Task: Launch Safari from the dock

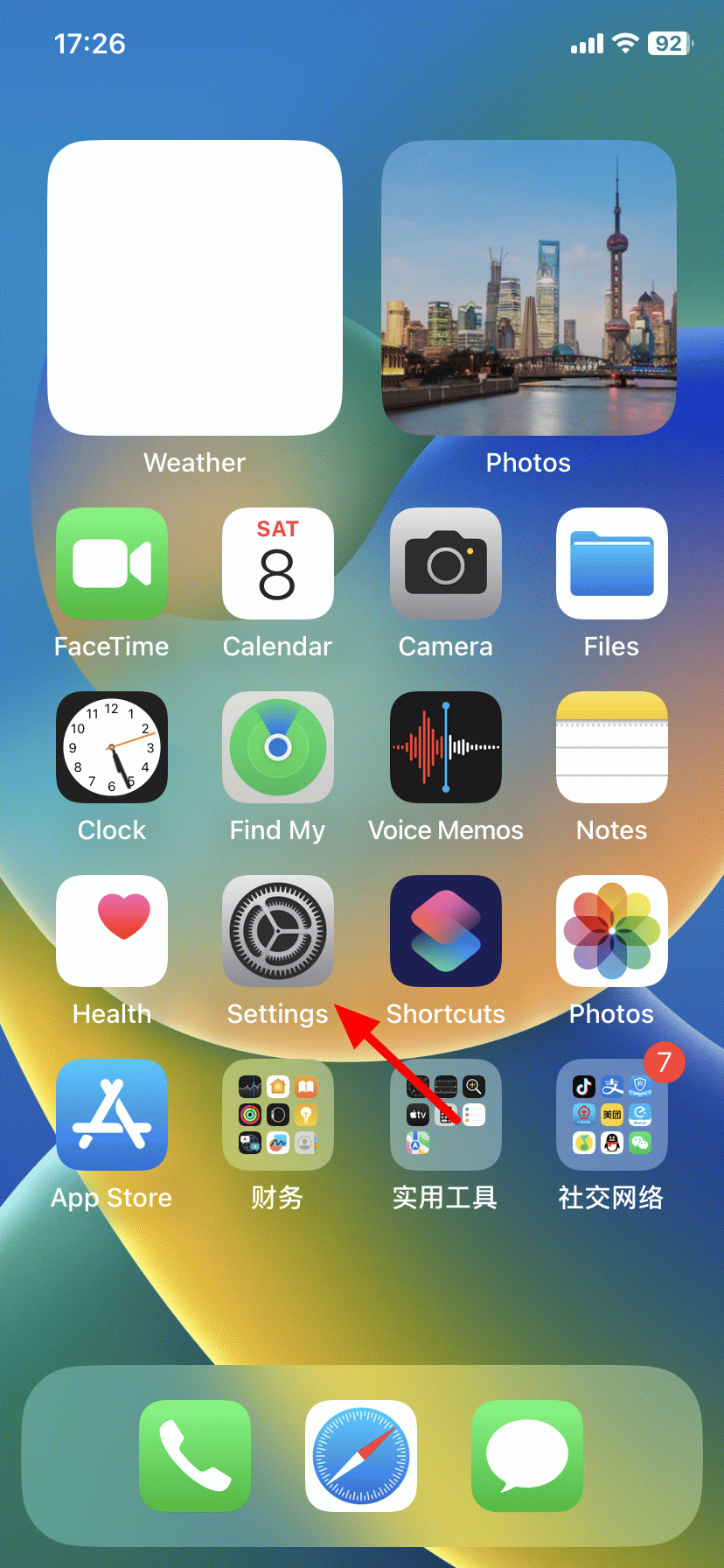Action: click(x=361, y=1456)
